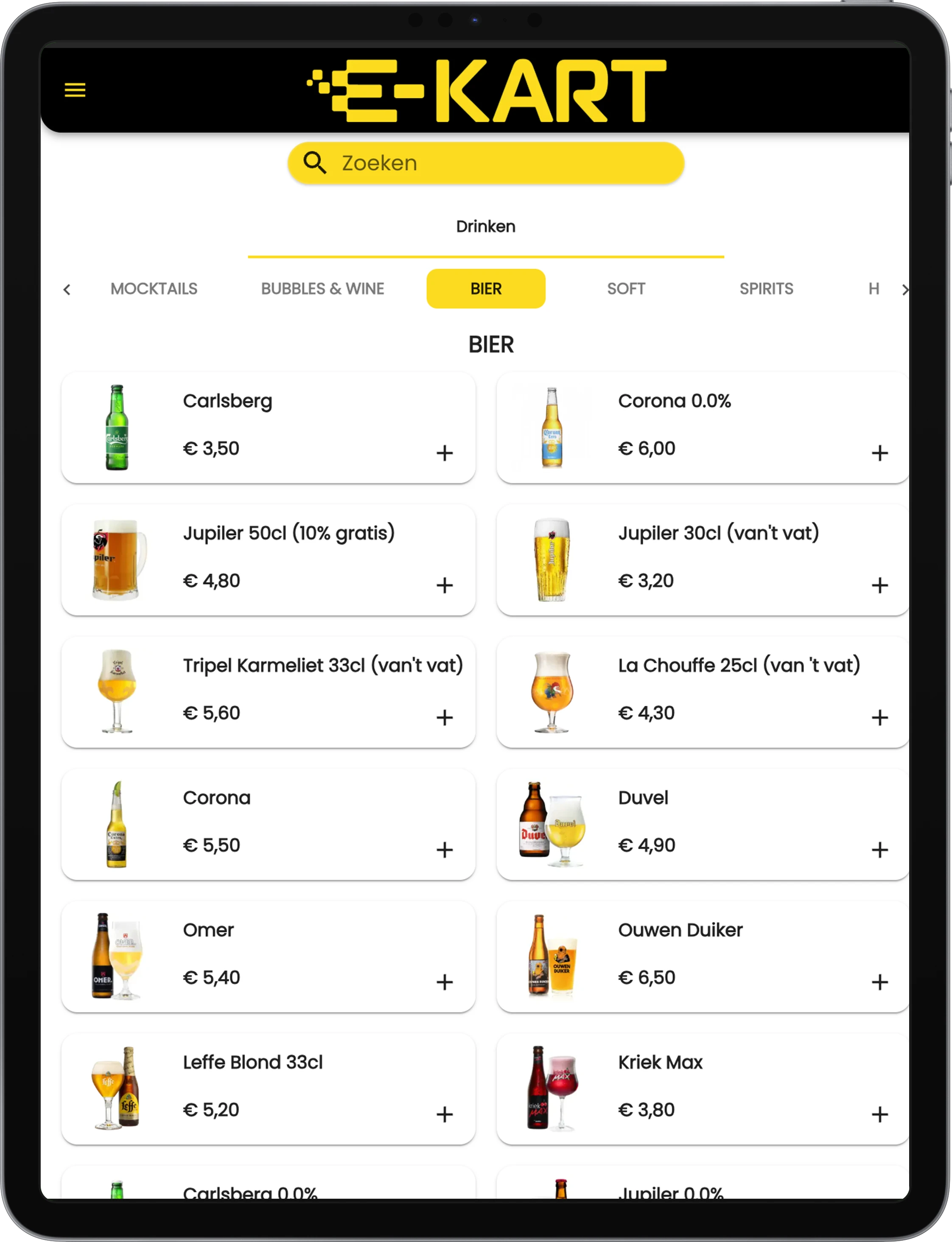
Task: Add Jupiler 50cl (10% gratis) to order
Action: point(445,585)
